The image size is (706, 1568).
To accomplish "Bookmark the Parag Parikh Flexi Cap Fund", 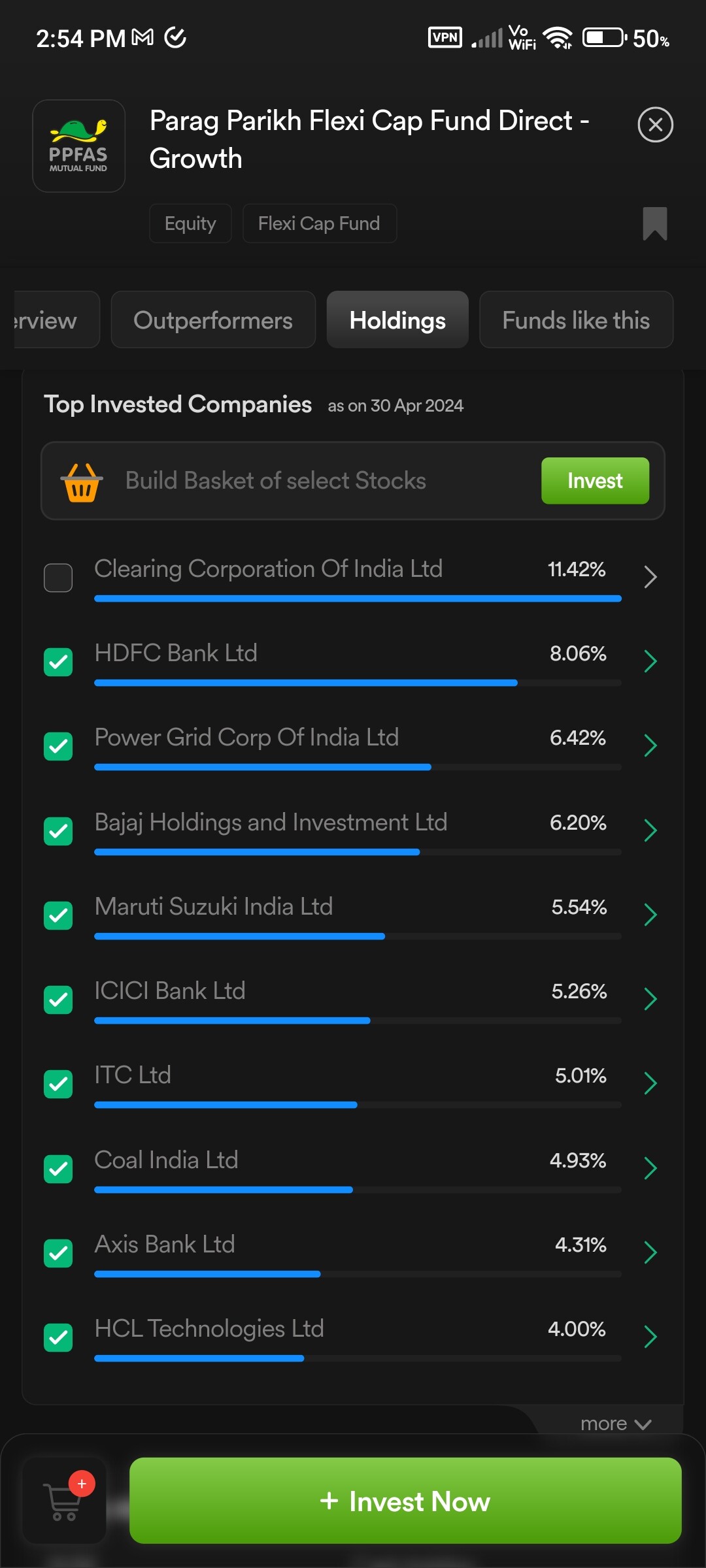I will tap(654, 224).
